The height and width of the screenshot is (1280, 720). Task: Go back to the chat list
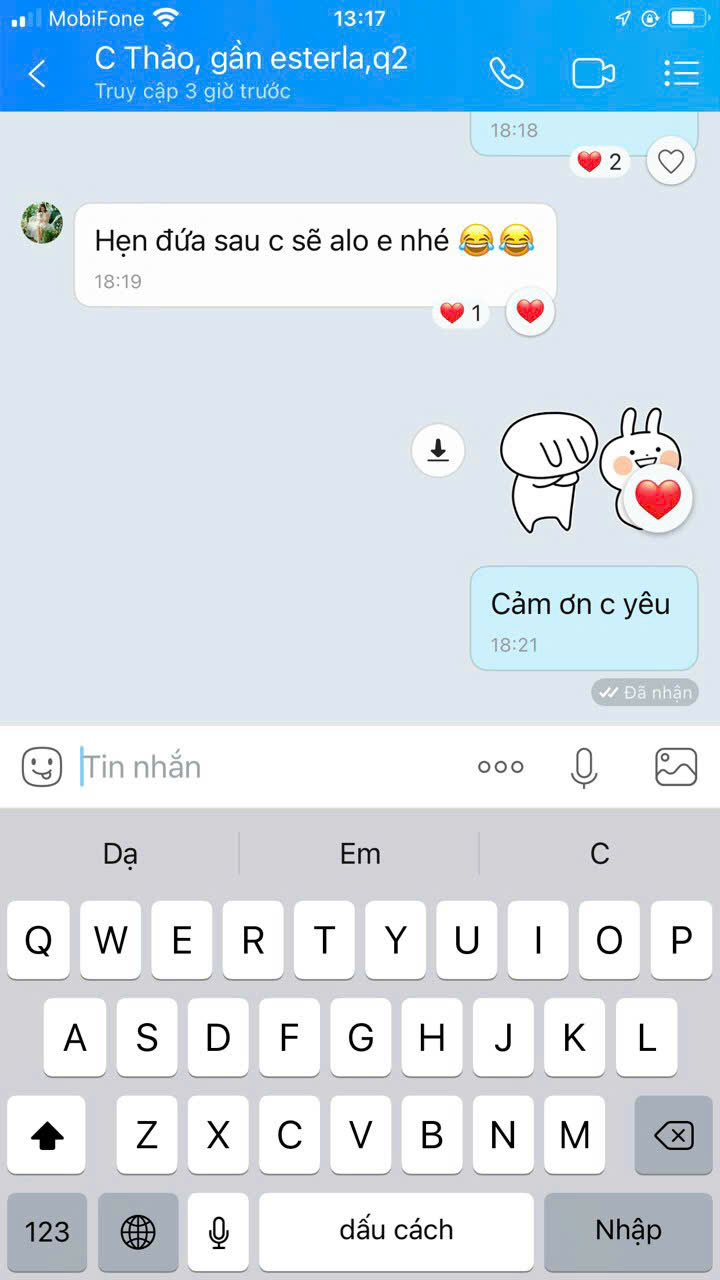(37, 74)
